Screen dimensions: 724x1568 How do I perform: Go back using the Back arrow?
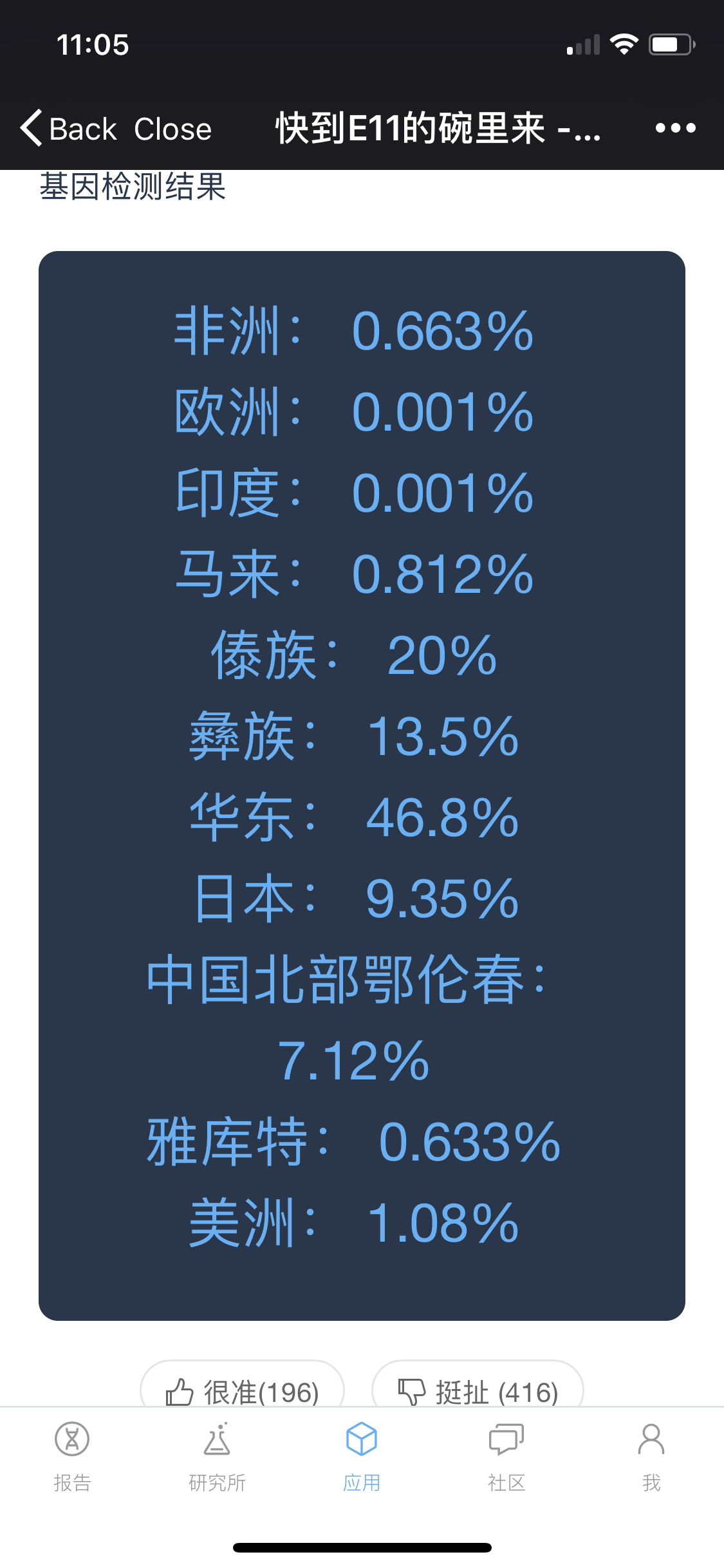(68, 128)
